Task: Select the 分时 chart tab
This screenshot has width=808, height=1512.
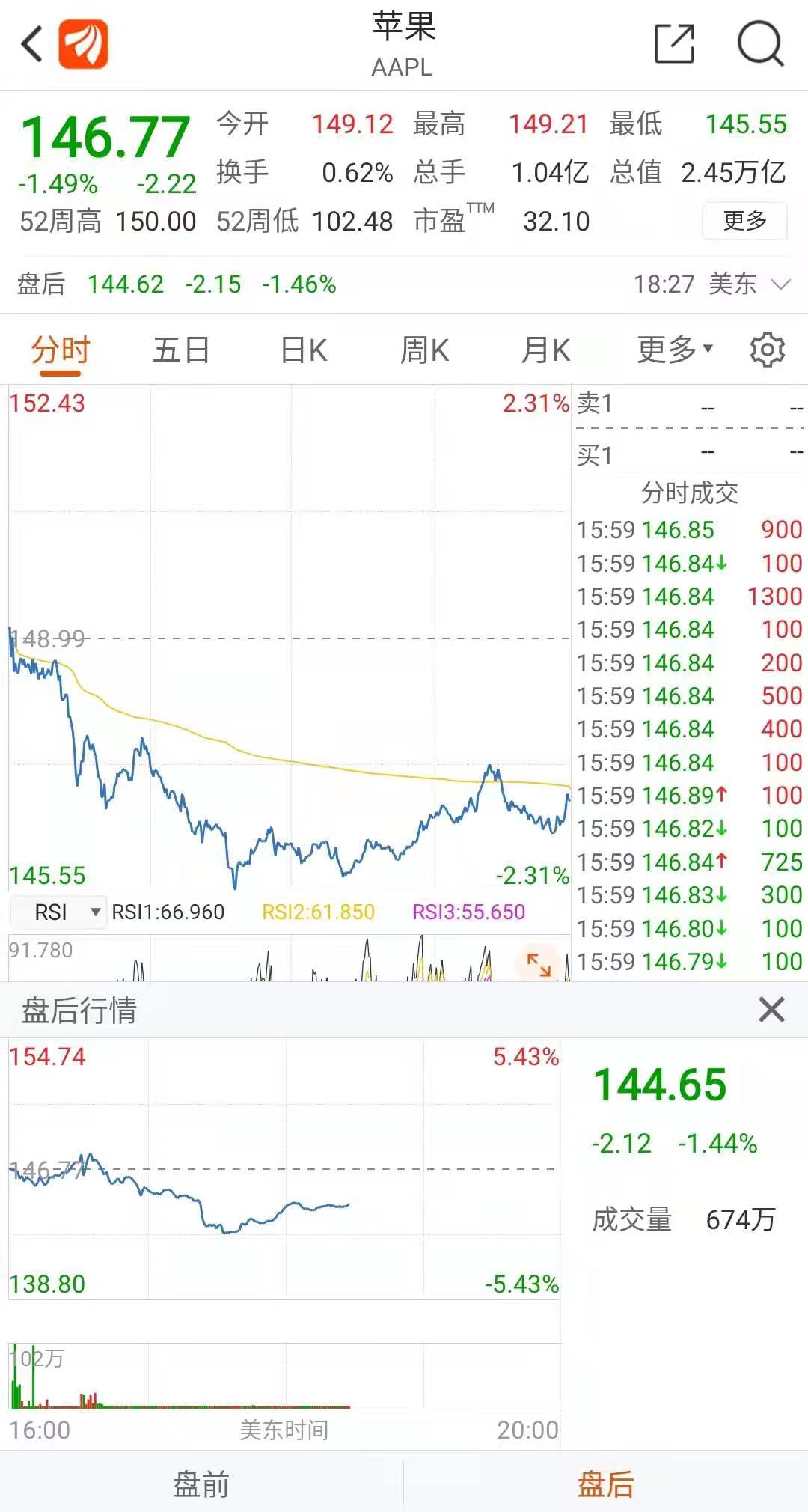Action: 60,350
